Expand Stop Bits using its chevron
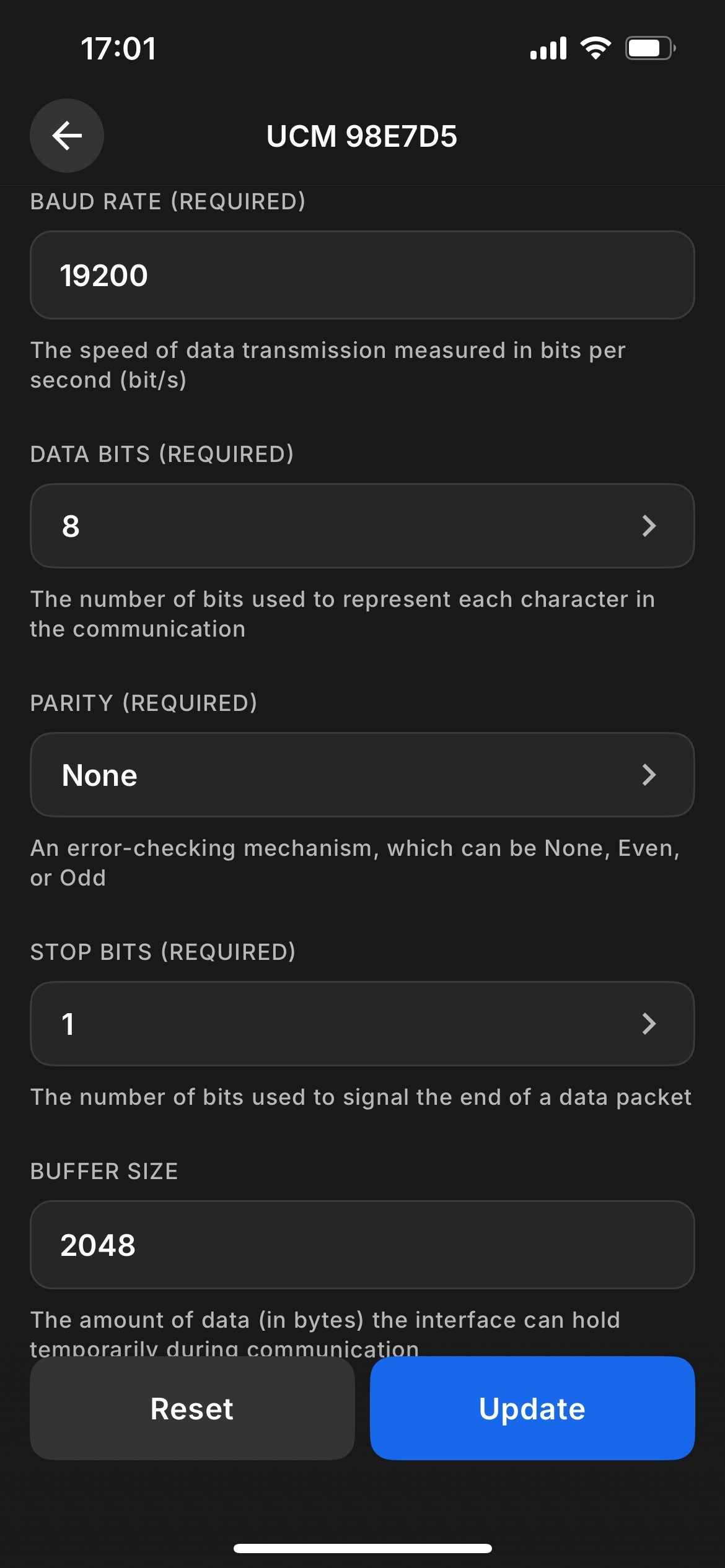Image resolution: width=725 pixels, height=1568 pixels. tap(649, 1024)
